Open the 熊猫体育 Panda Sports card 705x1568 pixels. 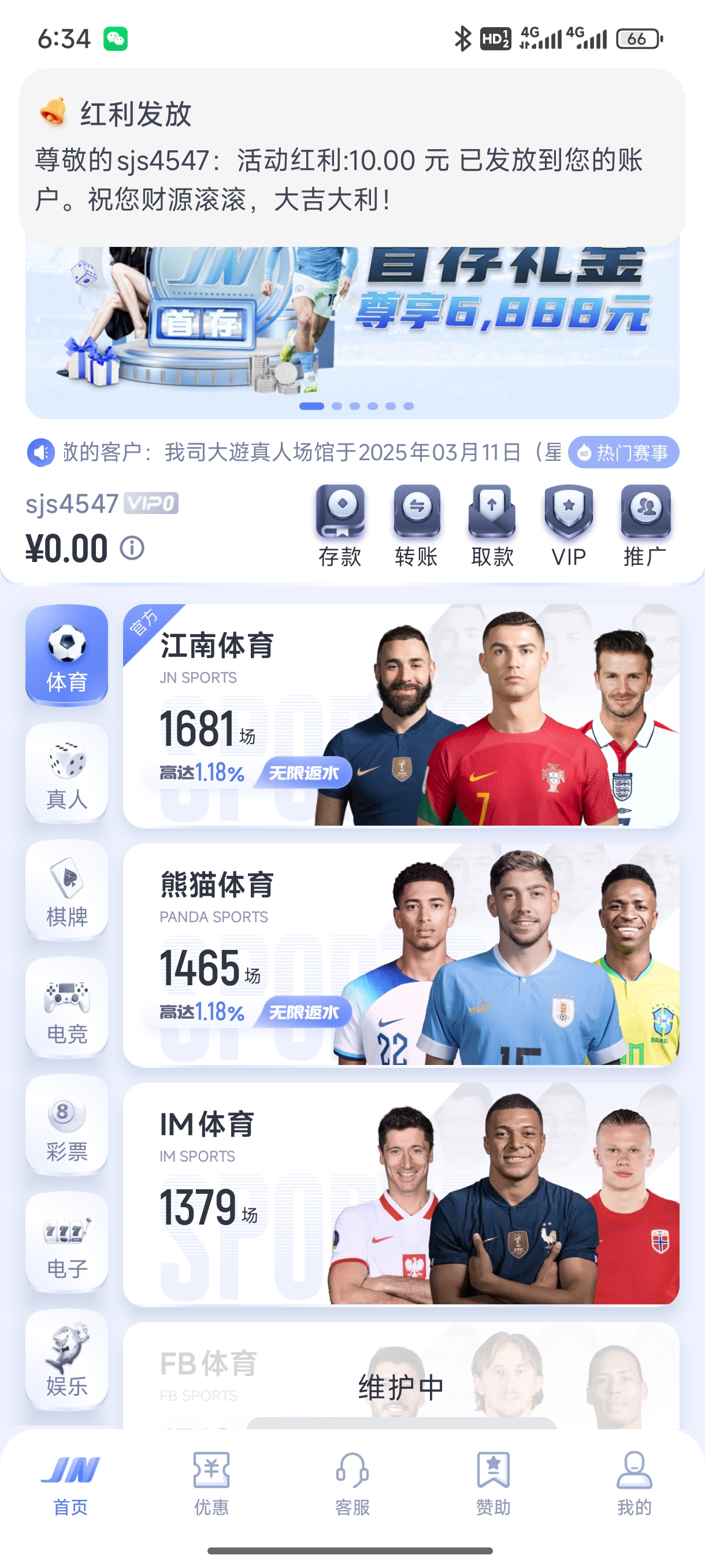pos(401,955)
